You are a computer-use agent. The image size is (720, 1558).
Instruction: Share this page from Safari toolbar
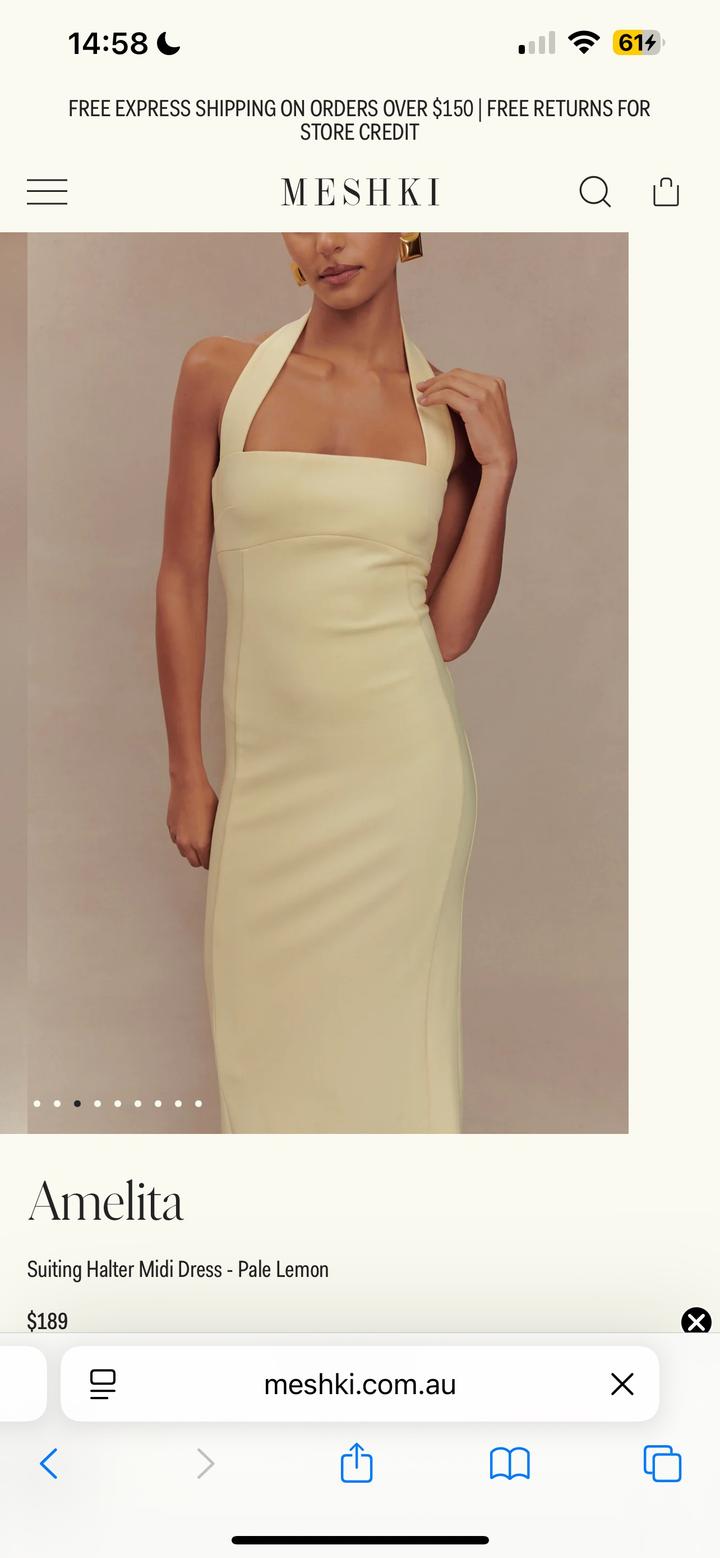point(356,1464)
